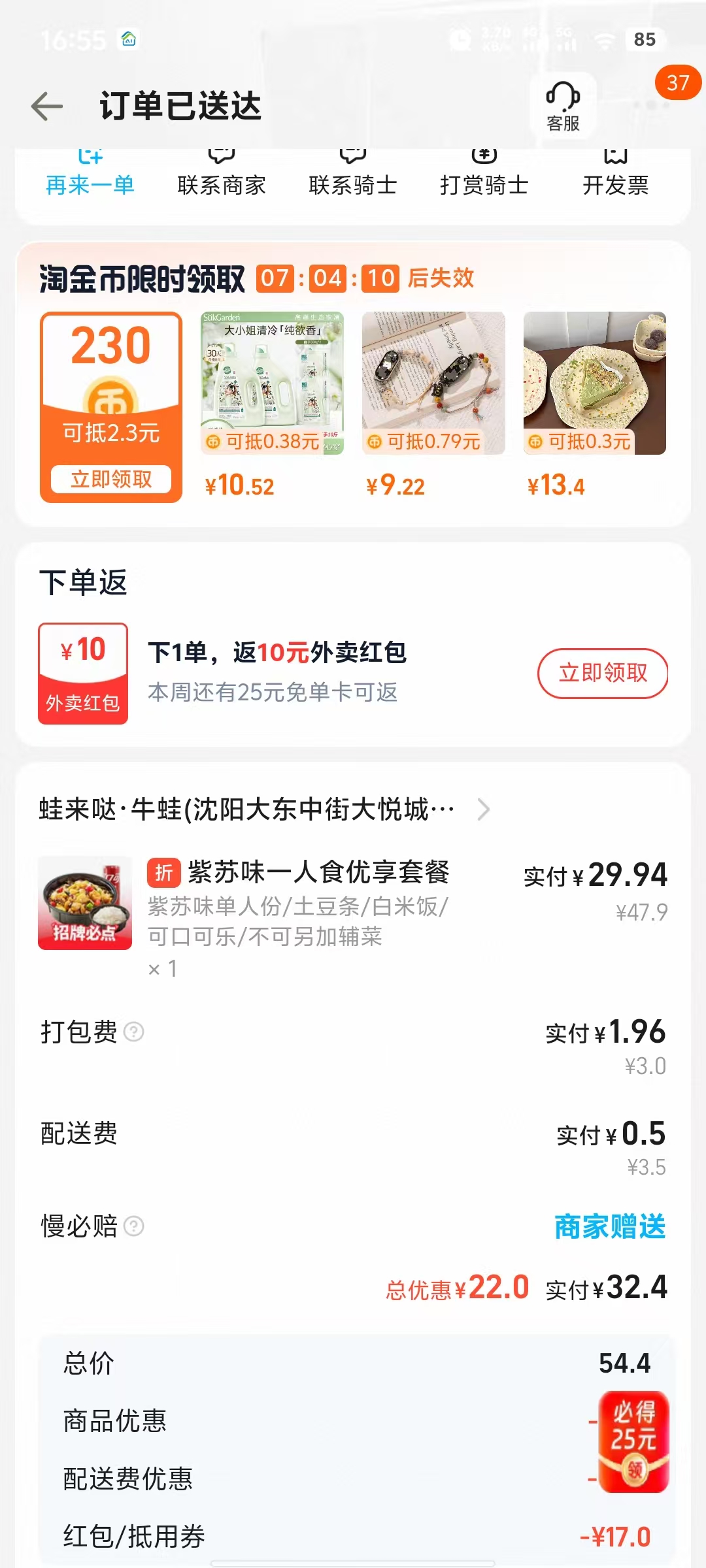Image resolution: width=706 pixels, height=1568 pixels.
Task: Open the messages badge showing 37
Action: click(677, 84)
